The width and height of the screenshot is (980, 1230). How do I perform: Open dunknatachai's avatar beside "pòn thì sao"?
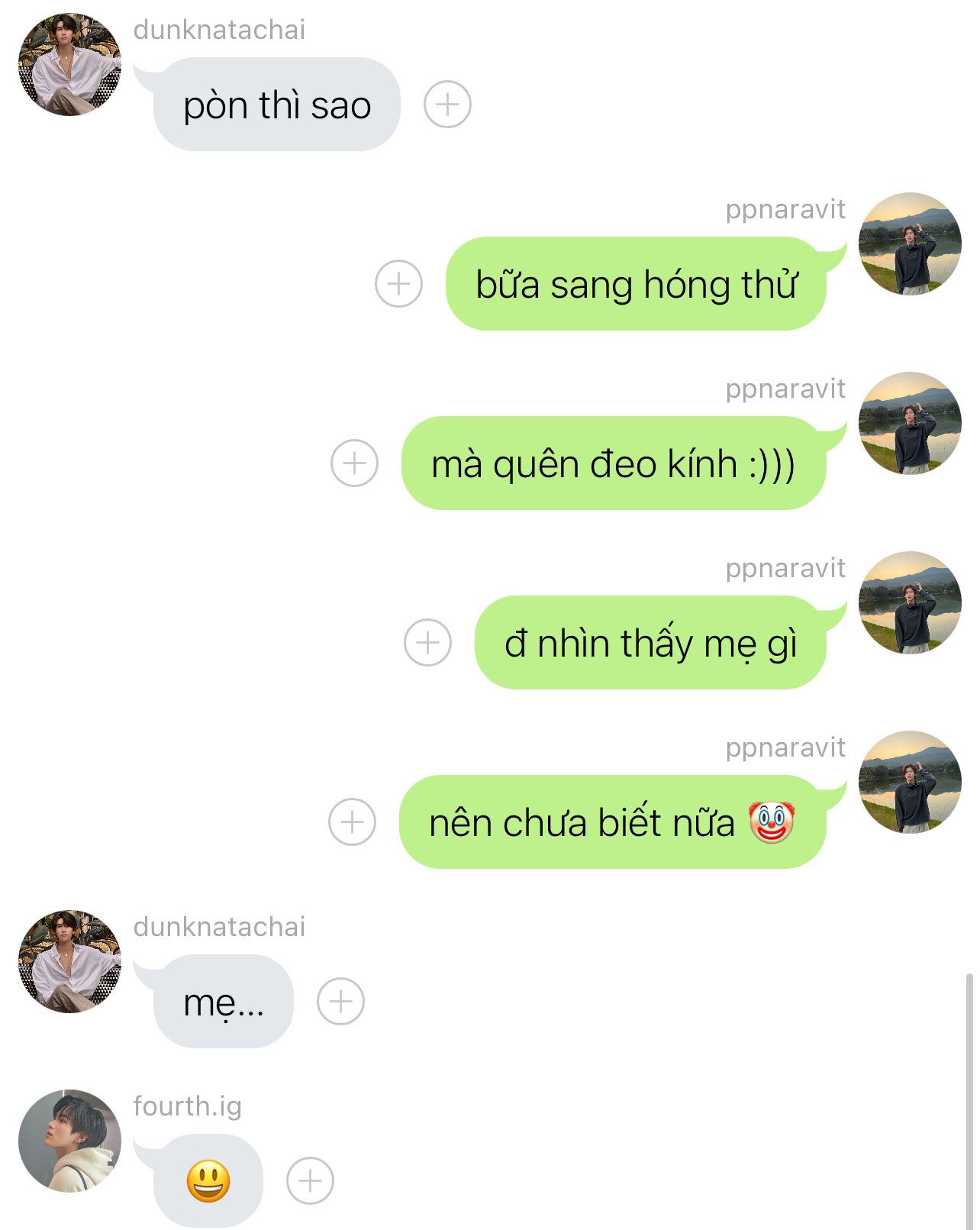click(69, 64)
